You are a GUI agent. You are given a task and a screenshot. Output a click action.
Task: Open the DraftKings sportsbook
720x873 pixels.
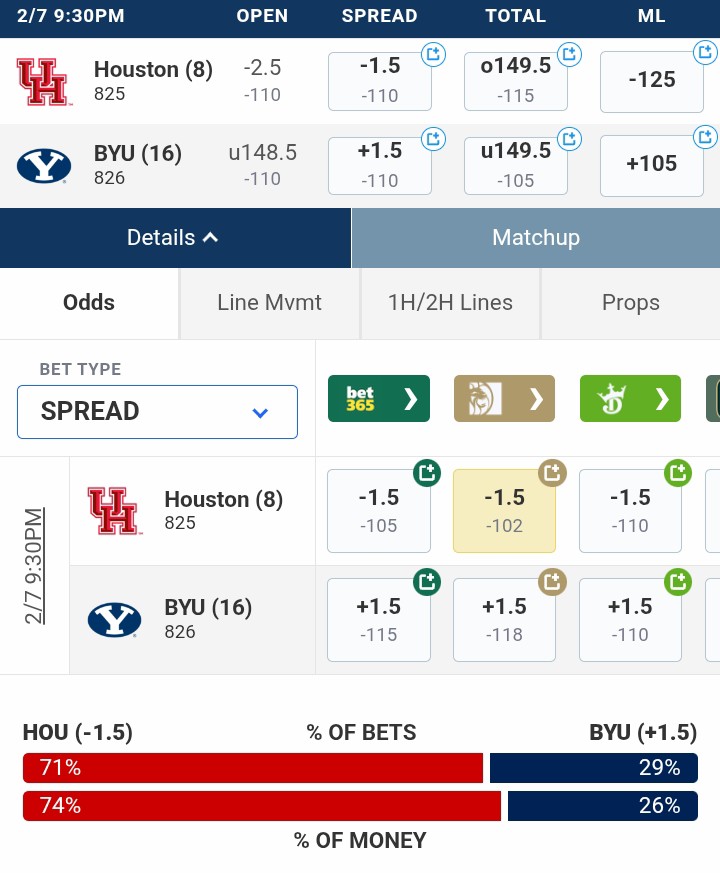coord(630,399)
